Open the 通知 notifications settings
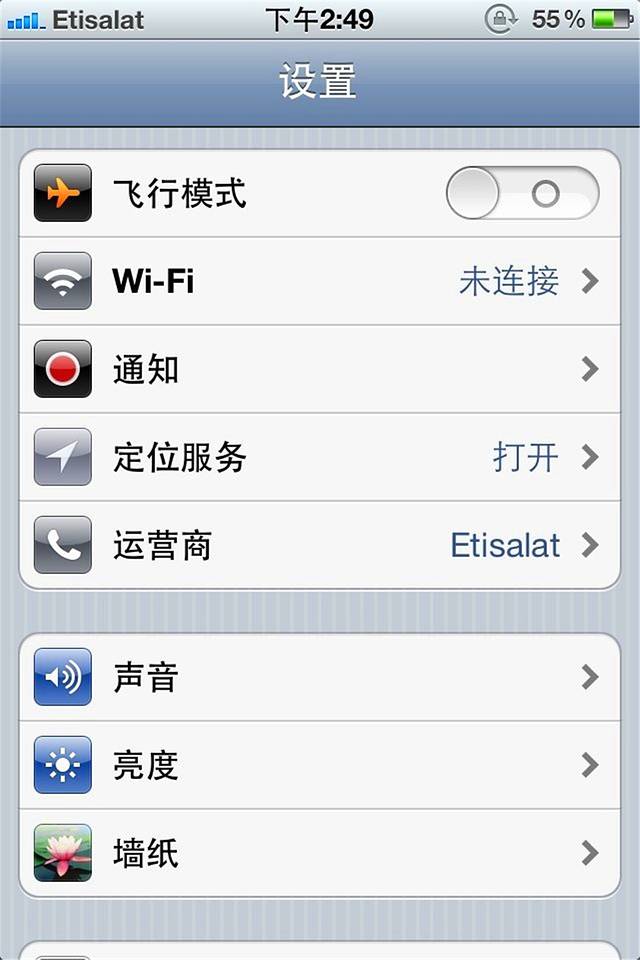 [320, 369]
